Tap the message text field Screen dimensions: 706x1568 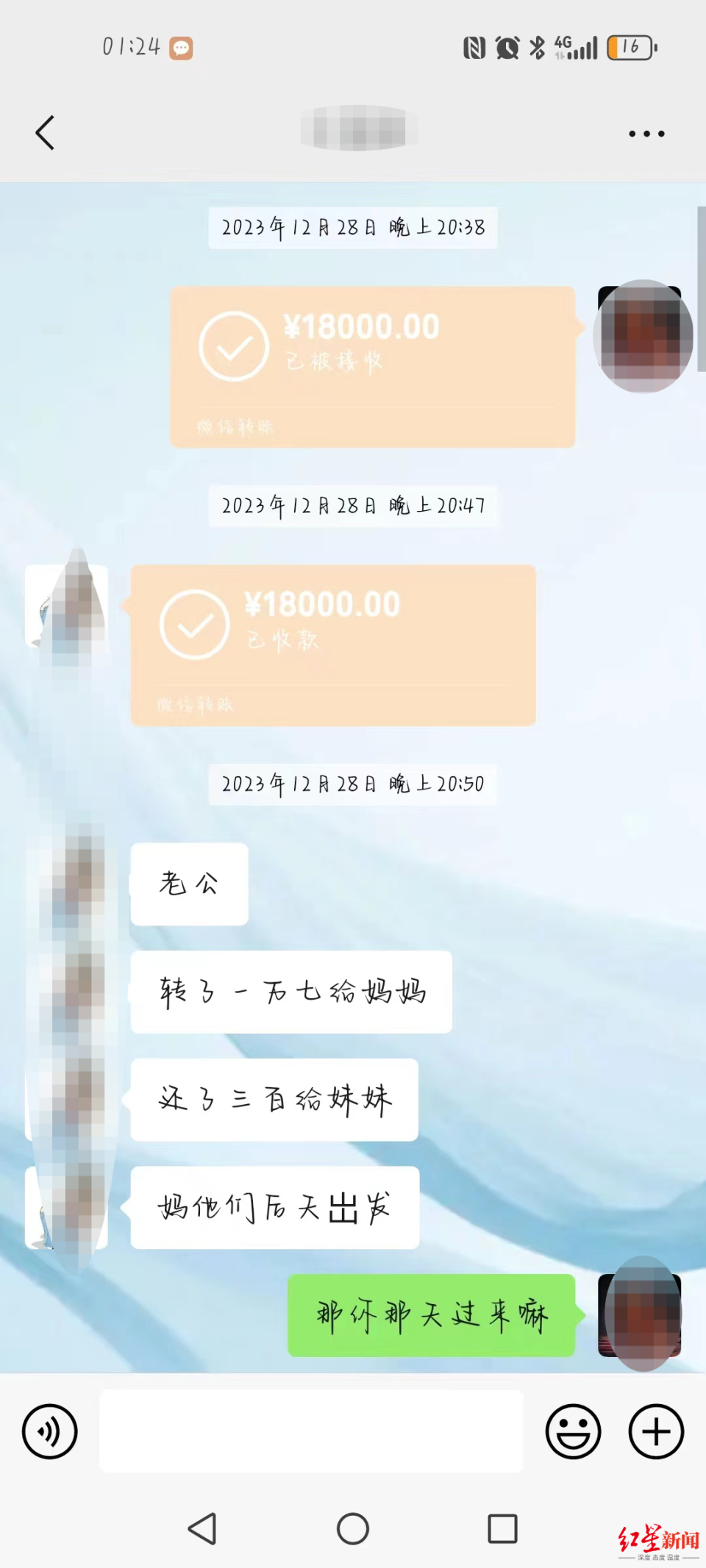click(x=311, y=1431)
